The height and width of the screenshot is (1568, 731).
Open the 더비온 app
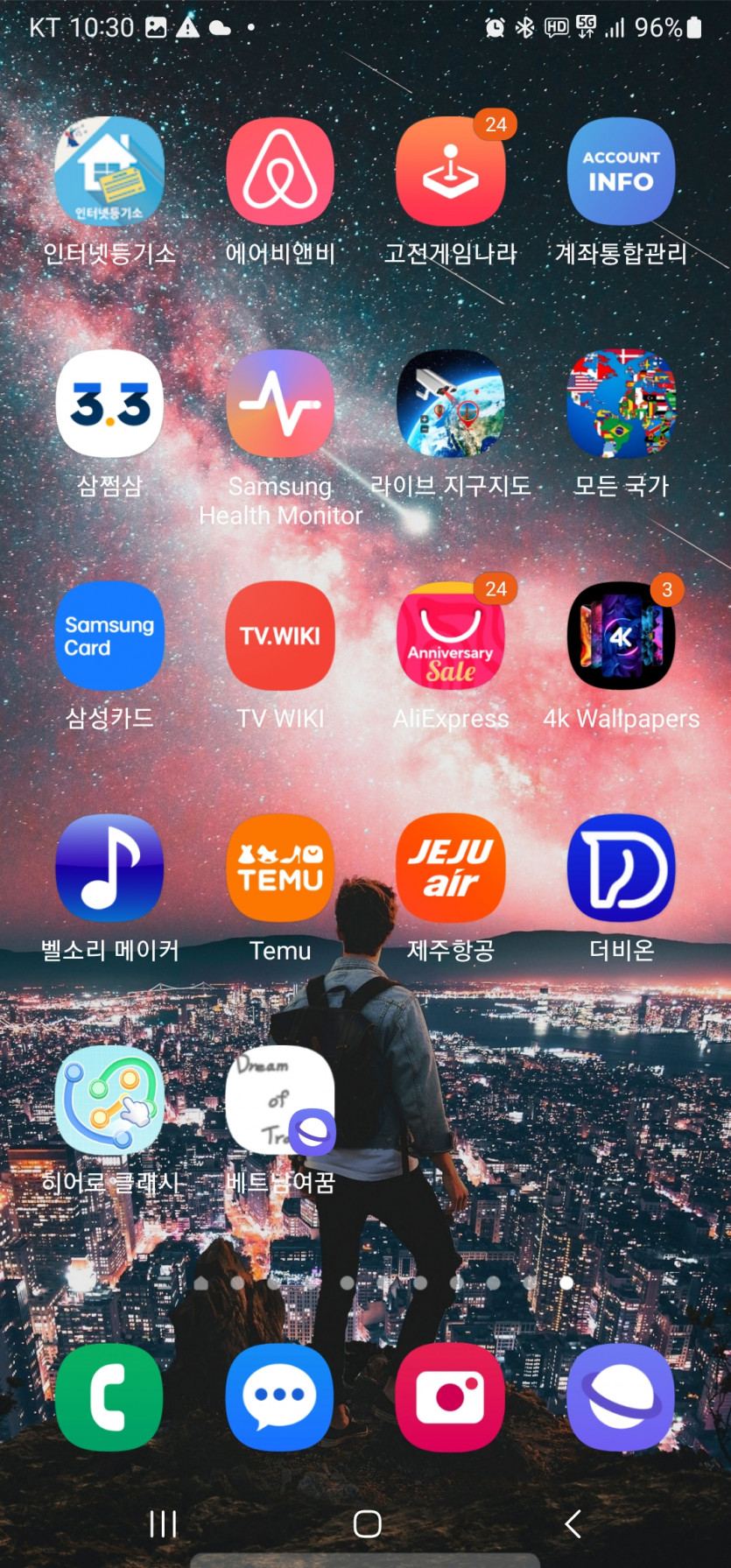click(x=621, y=868)
